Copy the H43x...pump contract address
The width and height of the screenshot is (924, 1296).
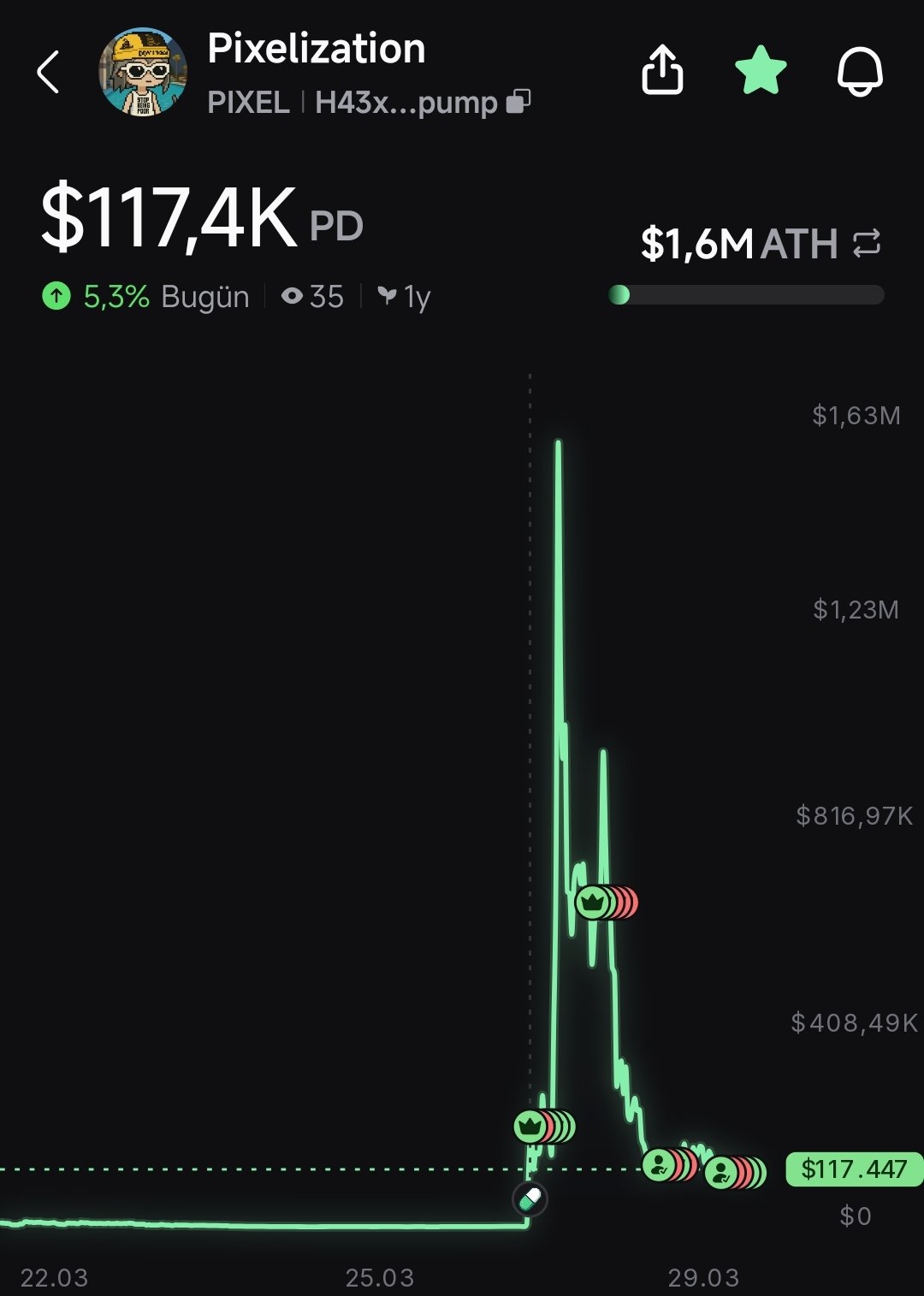tap(518, 102)
